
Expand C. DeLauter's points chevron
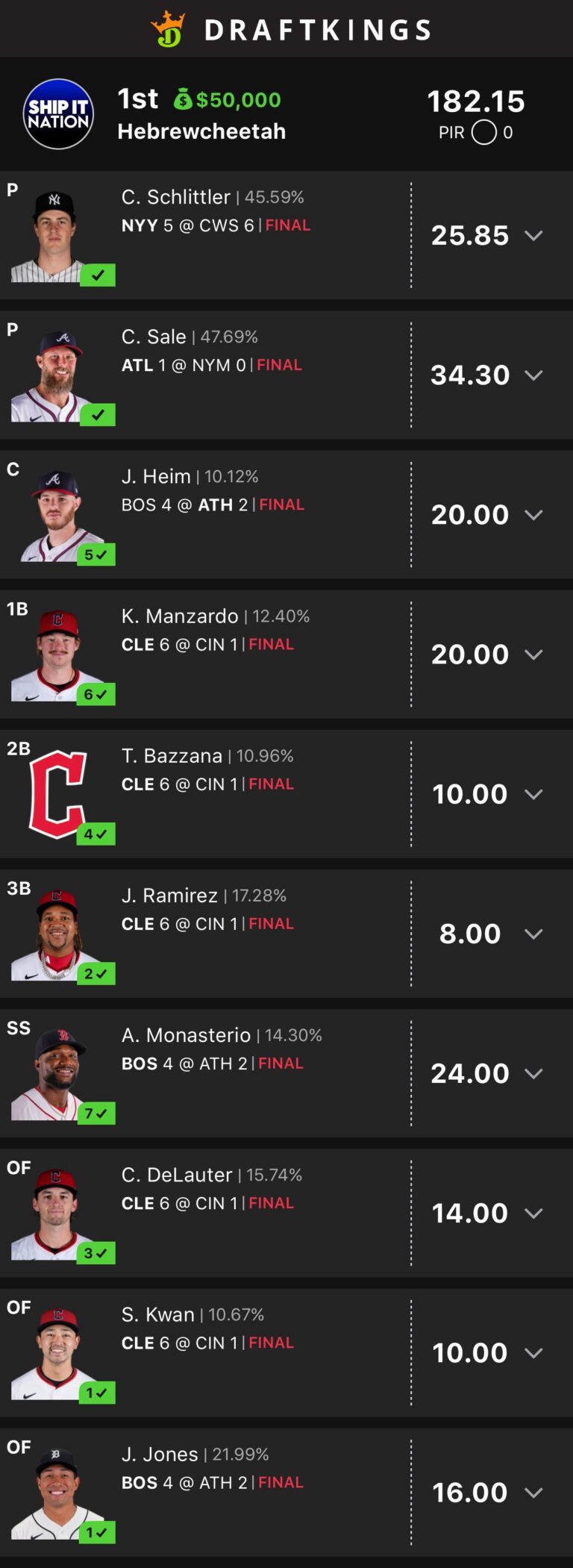(533, 1214)
